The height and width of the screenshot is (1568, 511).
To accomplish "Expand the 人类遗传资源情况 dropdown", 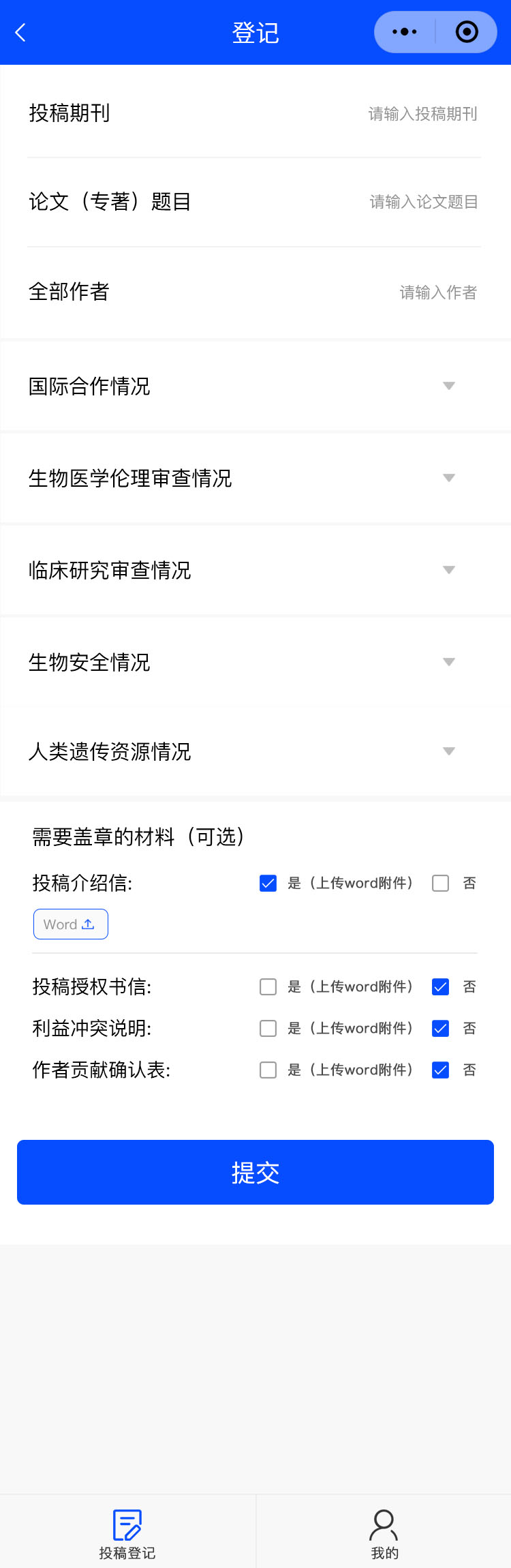I will click(x=448, y=751).
